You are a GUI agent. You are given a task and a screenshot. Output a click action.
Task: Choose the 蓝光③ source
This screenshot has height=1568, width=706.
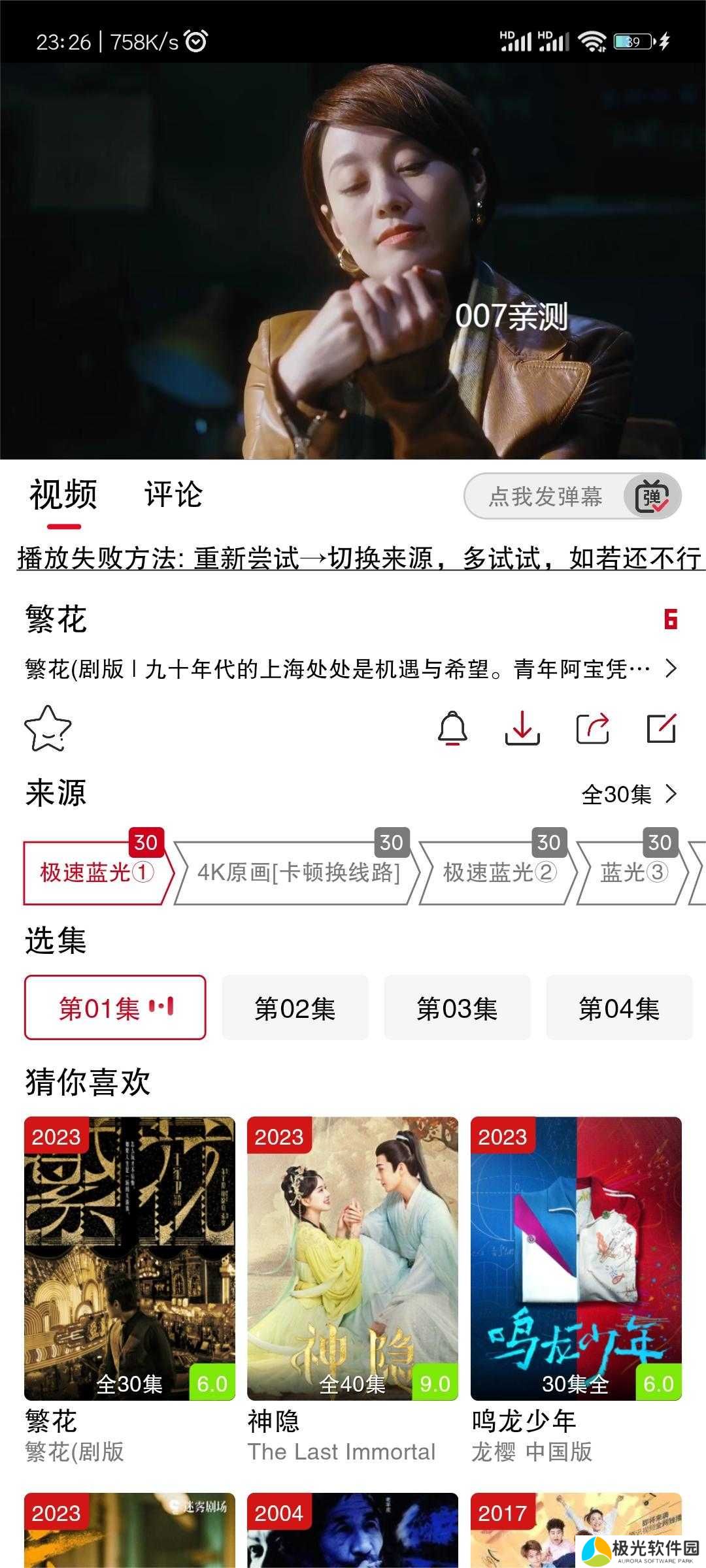(633, 873)
